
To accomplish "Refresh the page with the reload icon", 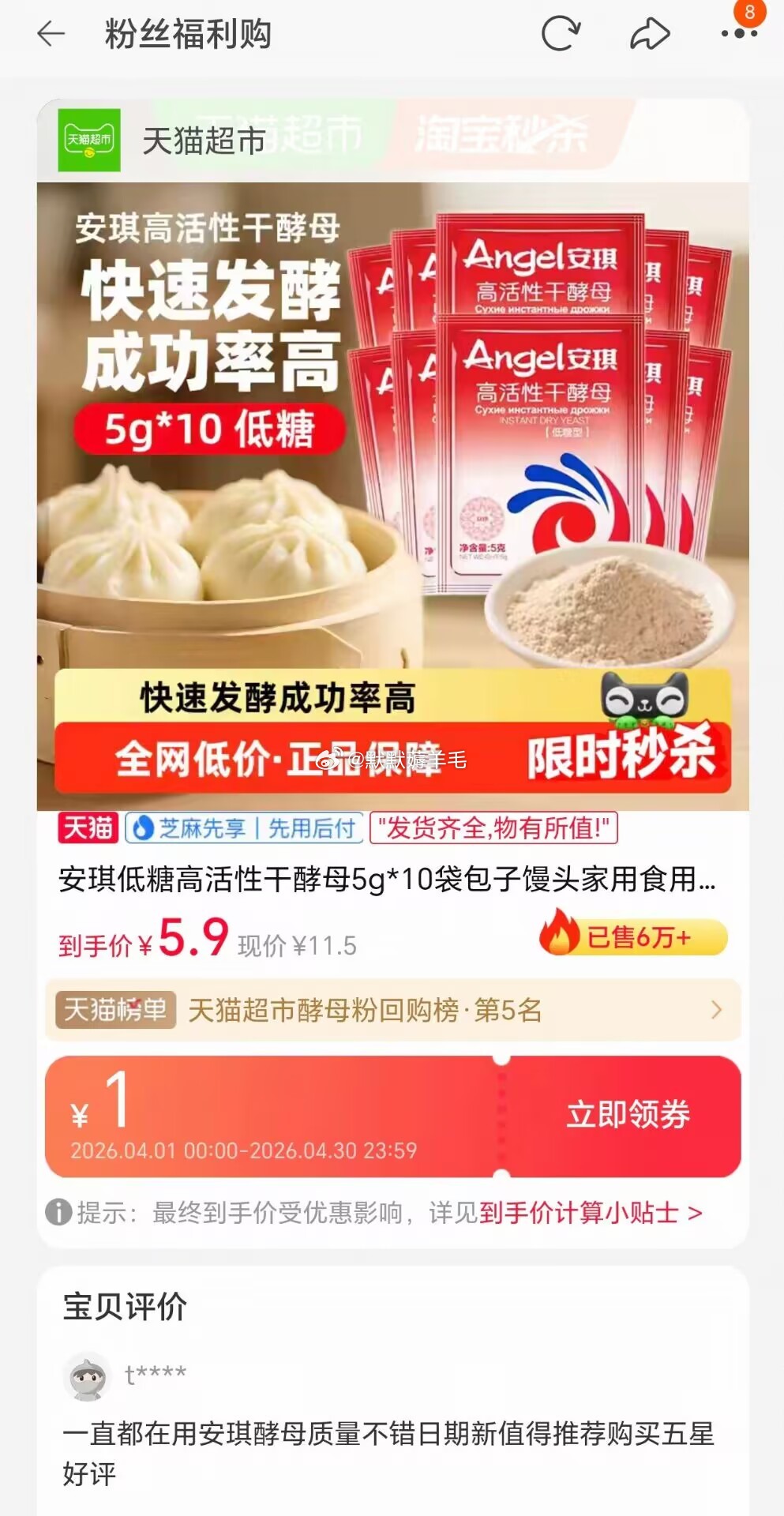I will pos(561,34).
